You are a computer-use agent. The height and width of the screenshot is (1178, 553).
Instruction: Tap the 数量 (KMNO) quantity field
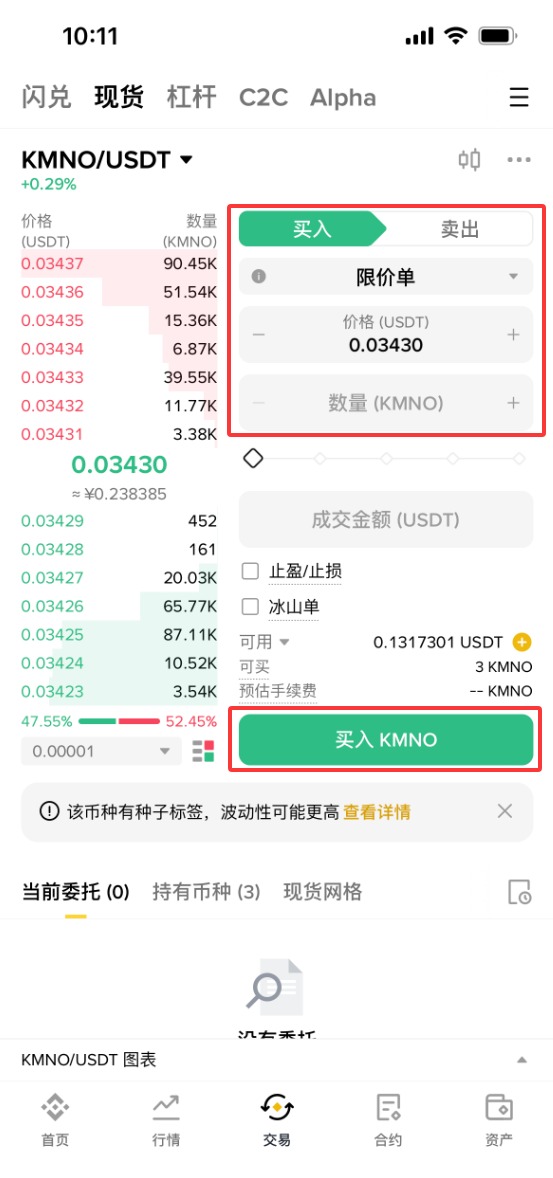tap(386, 403)
